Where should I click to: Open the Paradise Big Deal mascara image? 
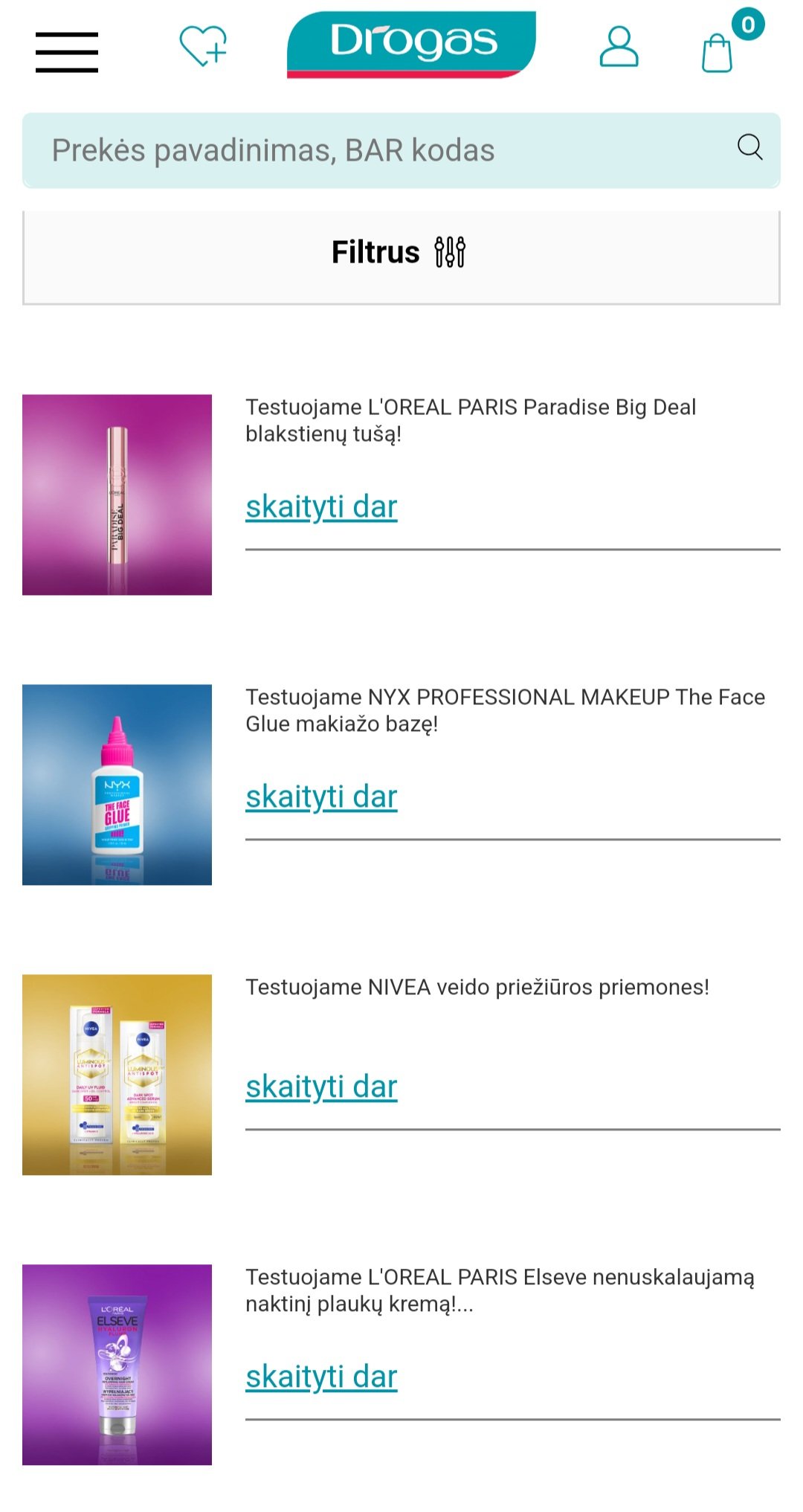[117, 495]
